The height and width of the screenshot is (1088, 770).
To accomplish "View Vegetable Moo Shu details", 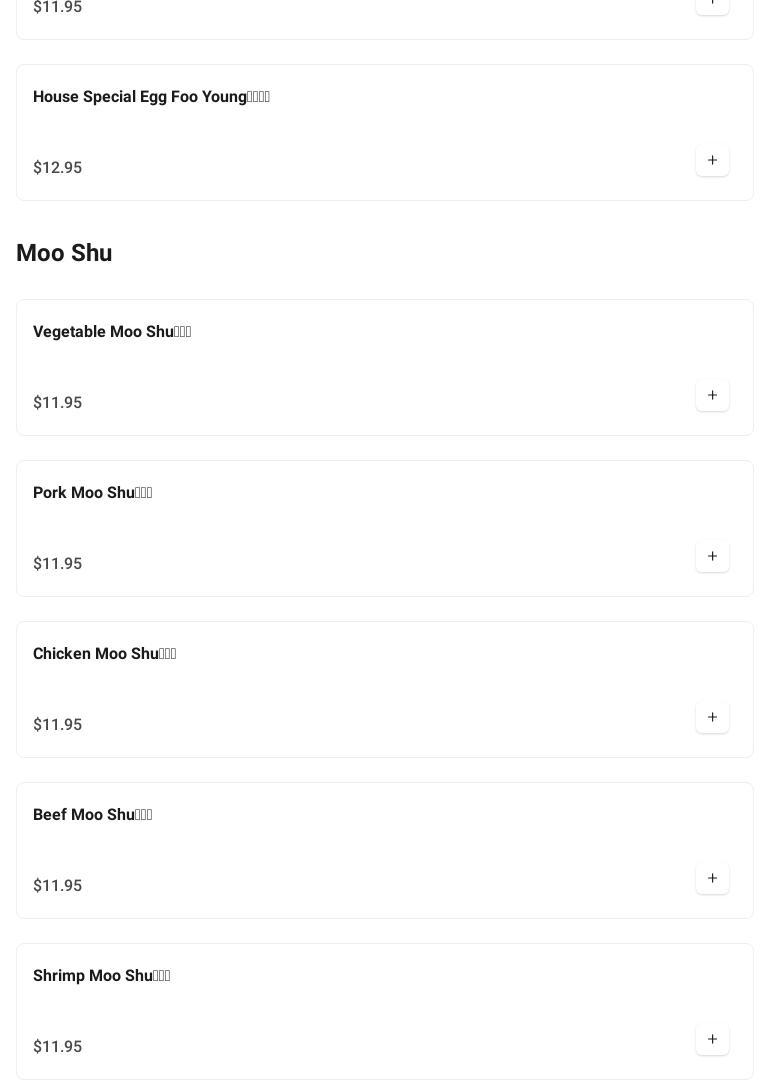I will coord(112,332).
